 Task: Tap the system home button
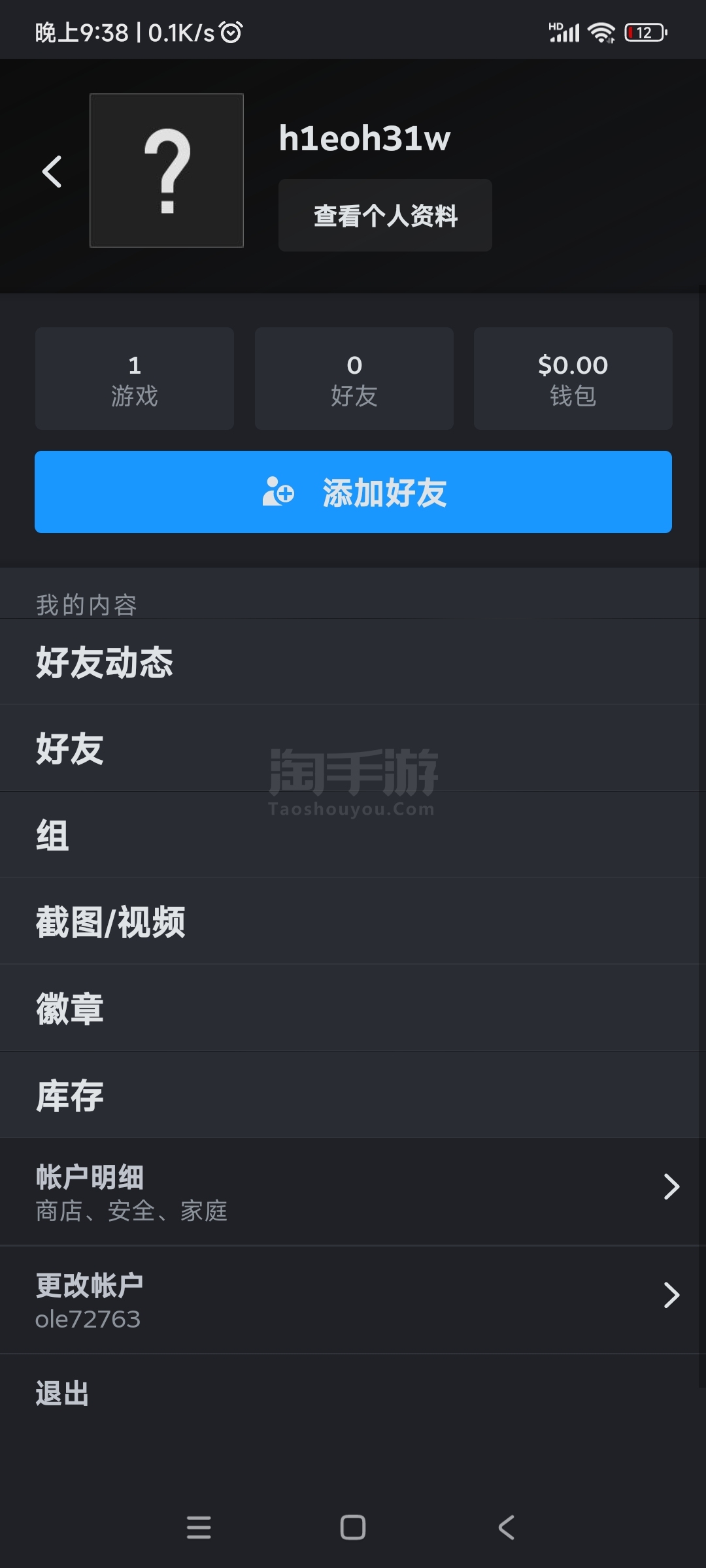pos(353,1527)
